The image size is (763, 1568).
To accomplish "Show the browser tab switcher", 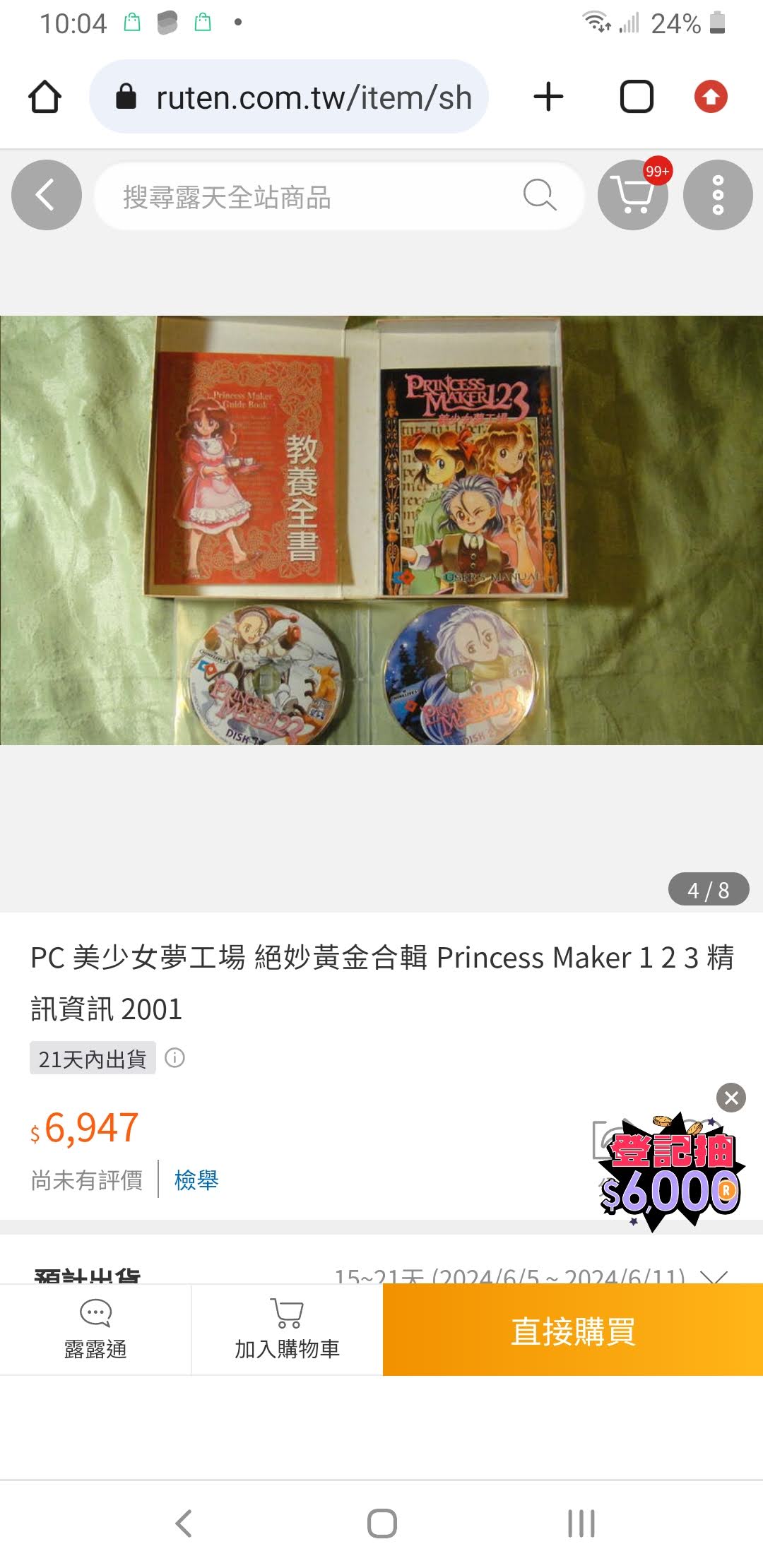I will tap(636, 97).
